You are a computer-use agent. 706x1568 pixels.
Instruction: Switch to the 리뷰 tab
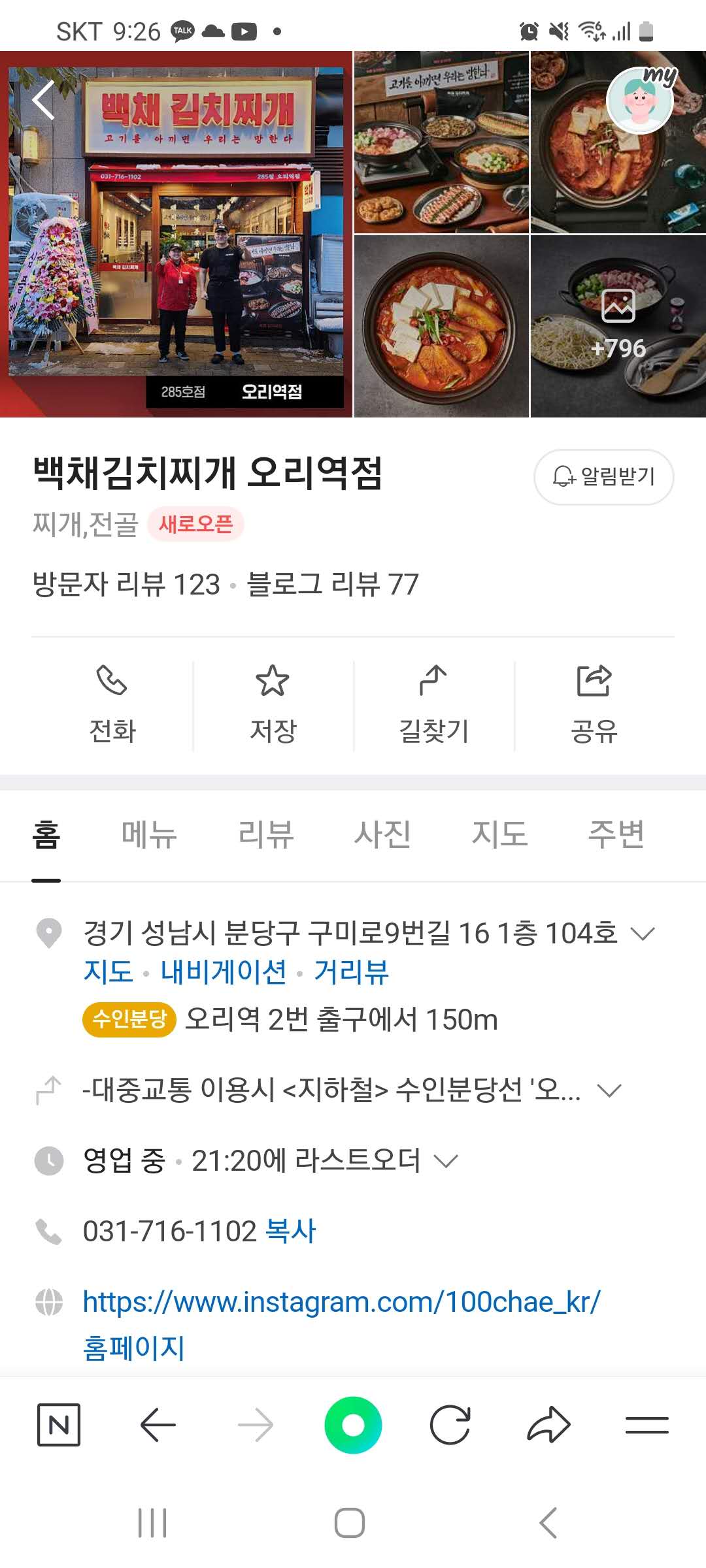coord(265,834)
